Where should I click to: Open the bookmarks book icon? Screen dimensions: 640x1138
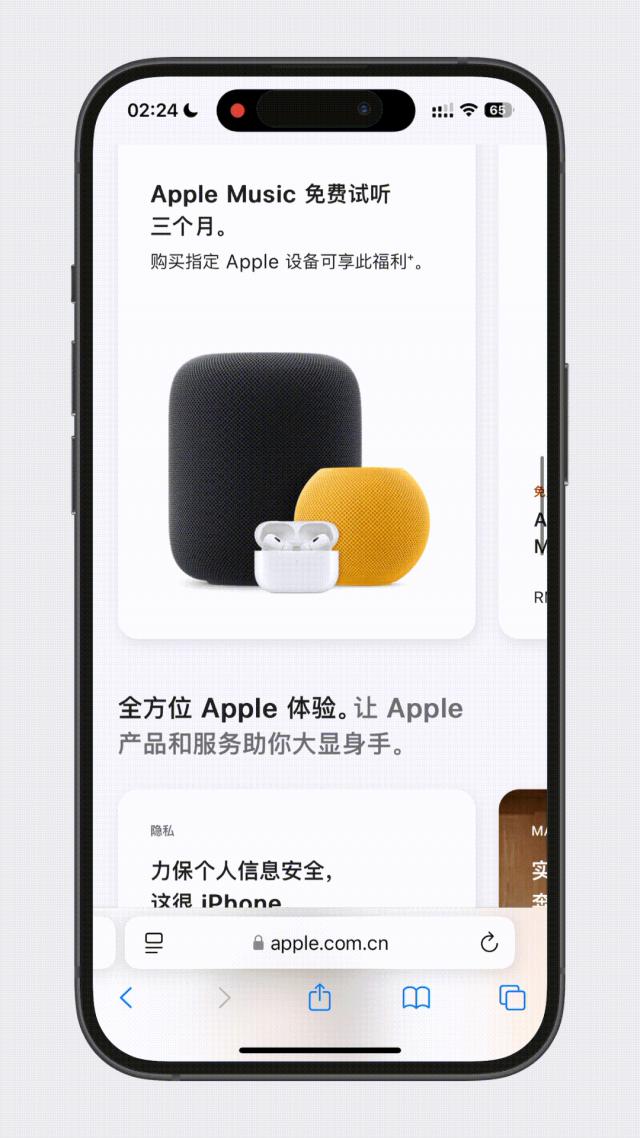click(417, 998)
